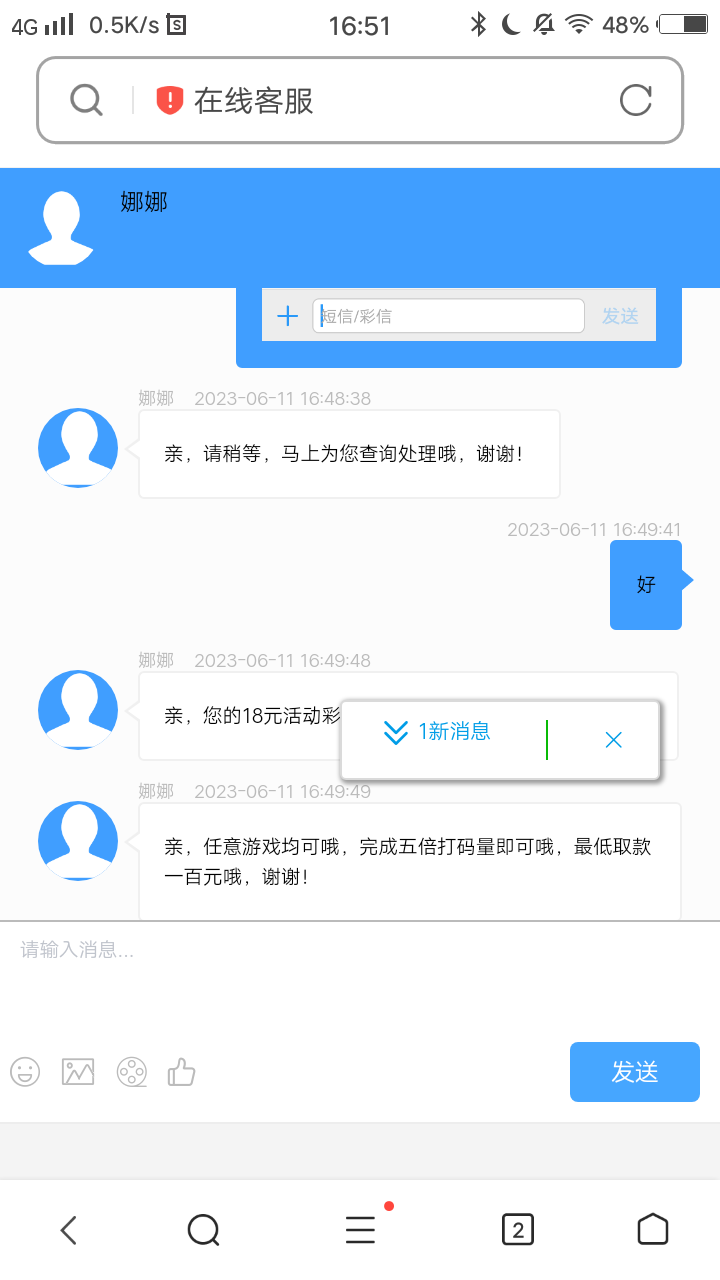This screenshot has height=1280, width=720.
Task: Open browser search from the bottom bar
Action: tap(204, 1229)
